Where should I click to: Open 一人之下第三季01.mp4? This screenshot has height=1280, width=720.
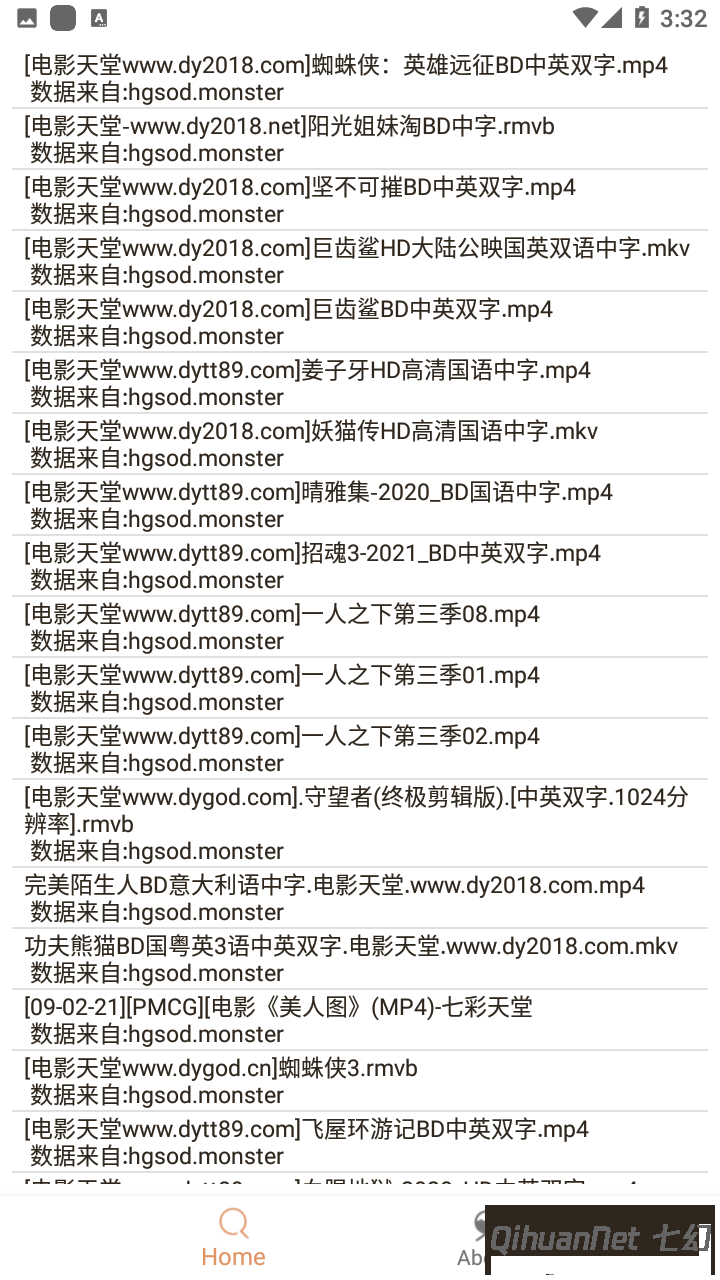(282, 688)
